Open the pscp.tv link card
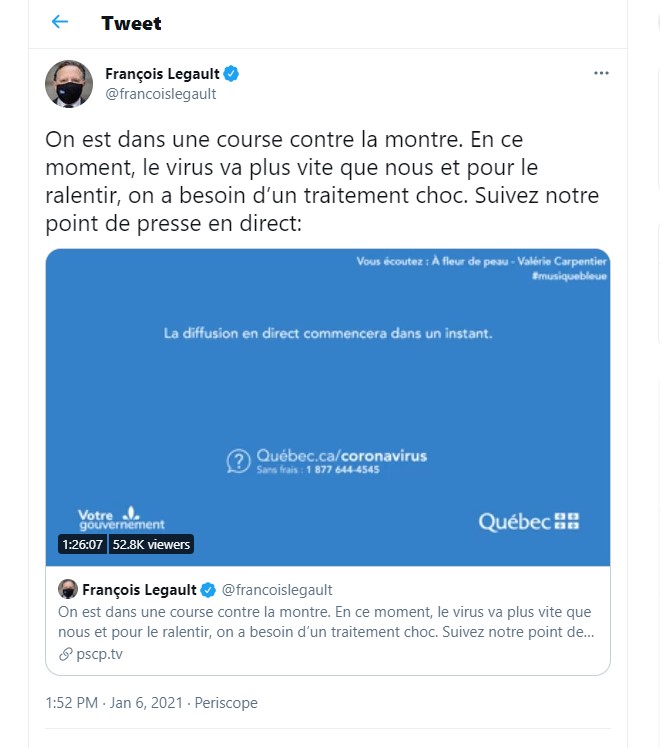The image size is (660, 748). click(x=328, y=621)
